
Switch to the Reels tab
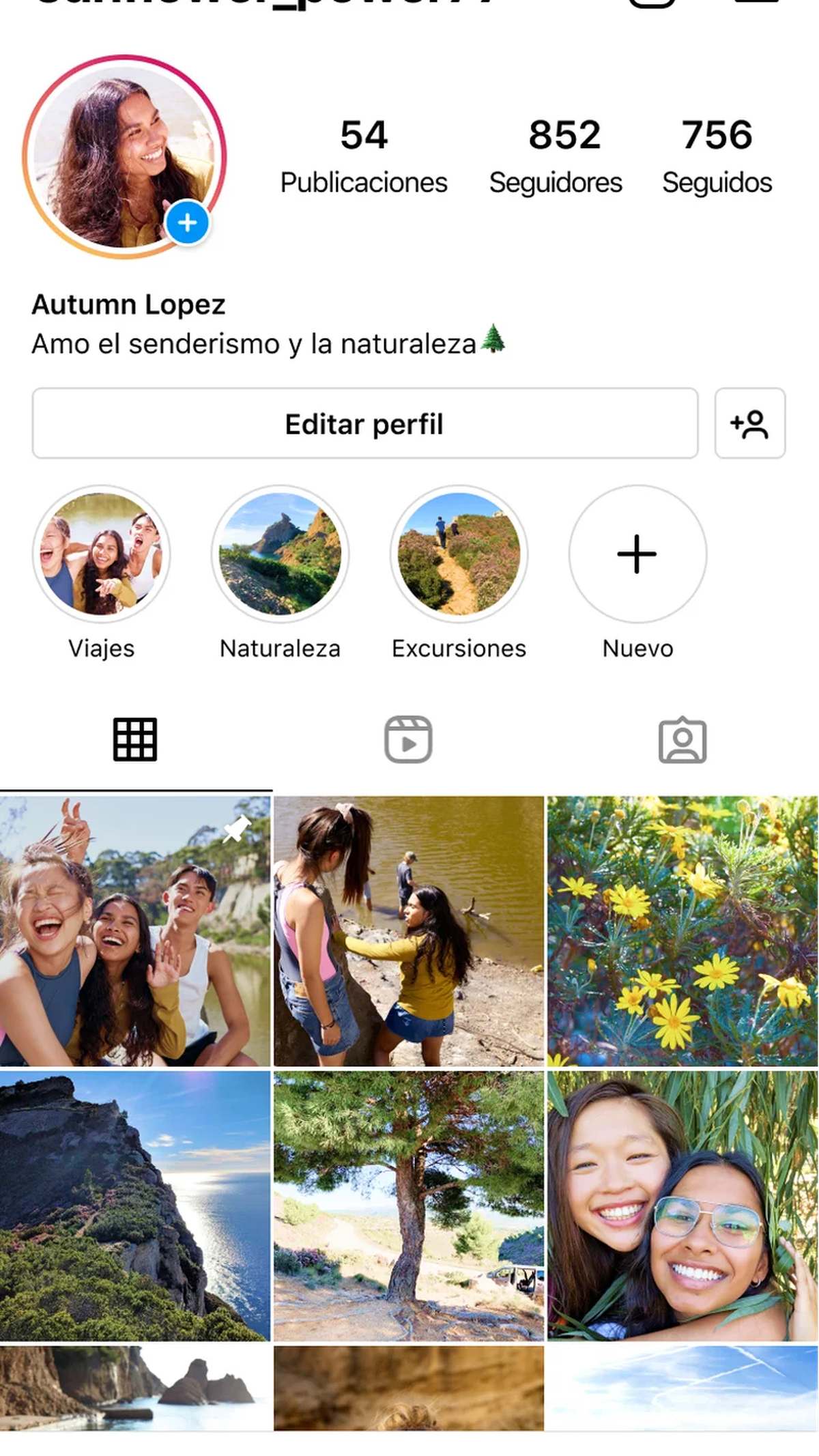pos(408,740)
